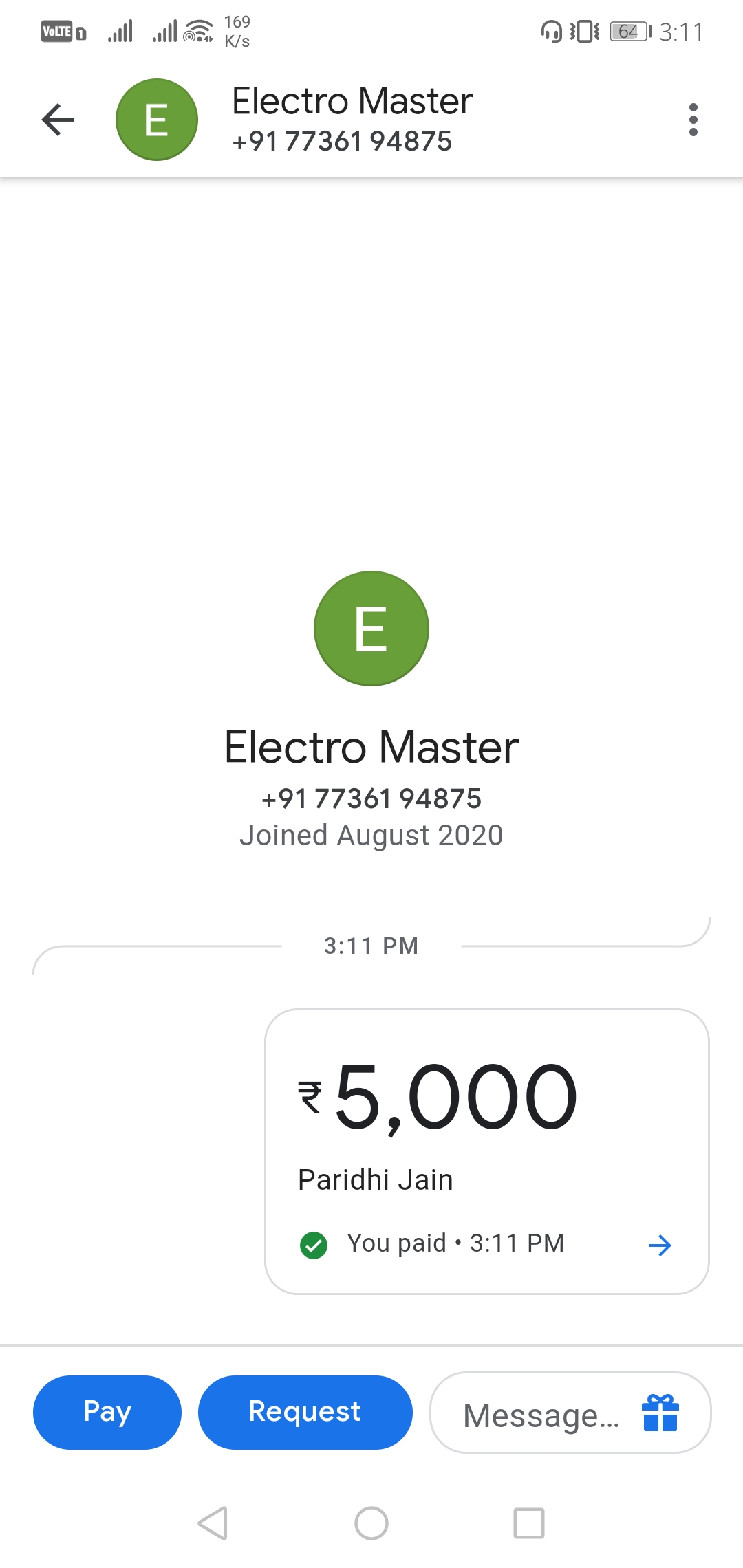This screenshot has height=1568, width=743.
Task: Open the gift icon in message box
Action: coord(660,1413)
